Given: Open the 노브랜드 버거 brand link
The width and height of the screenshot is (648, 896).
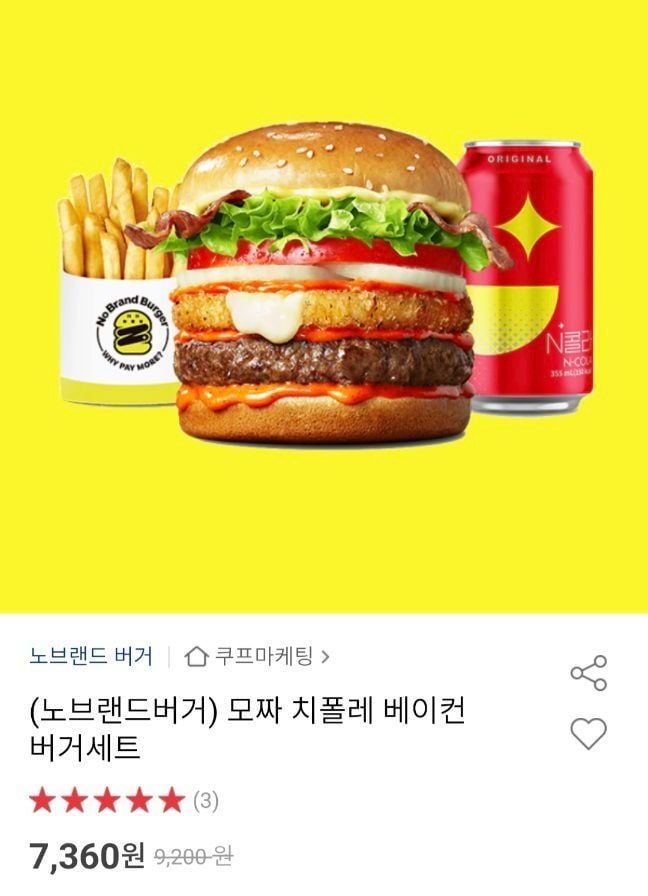Looking at the screenshot, I should click(91, 656).
